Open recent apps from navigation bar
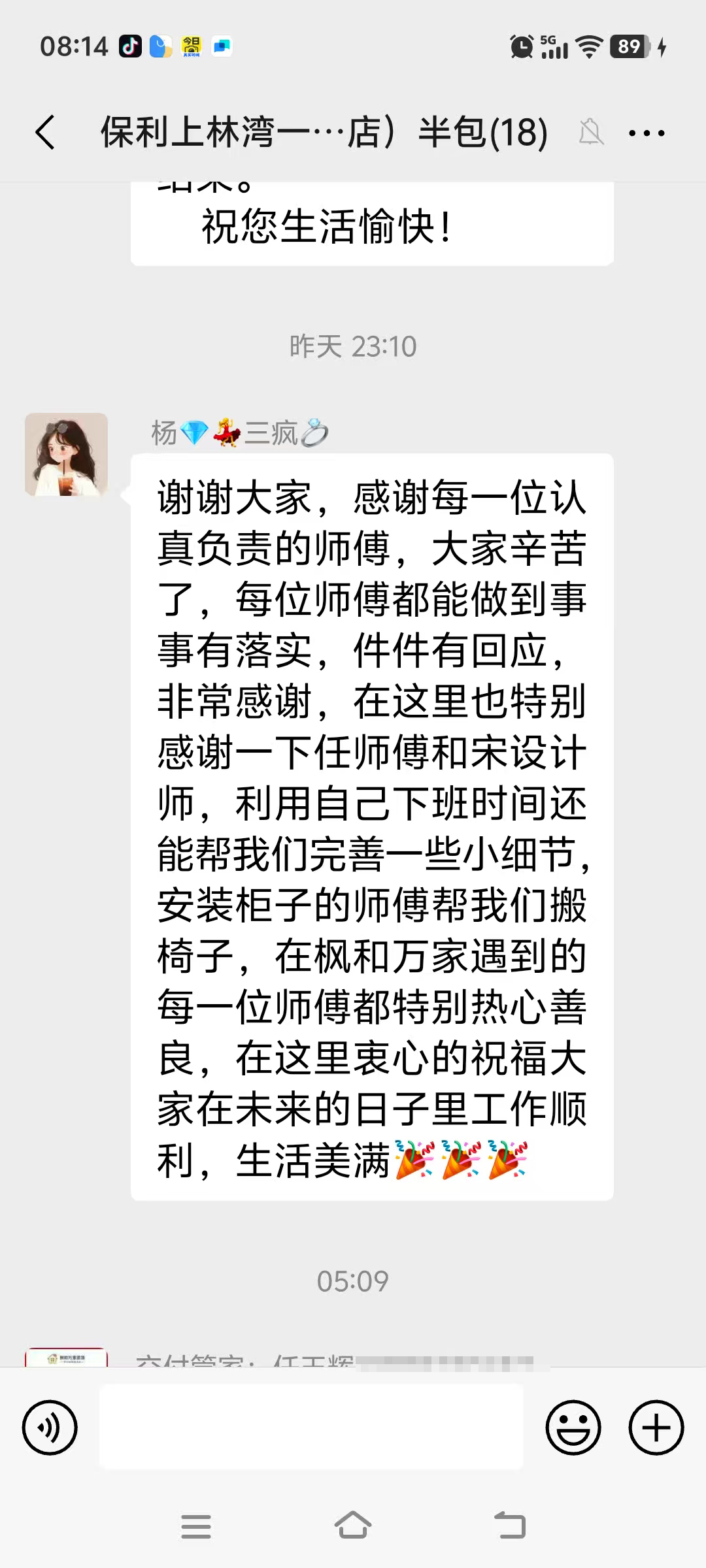 point(195,1526)
